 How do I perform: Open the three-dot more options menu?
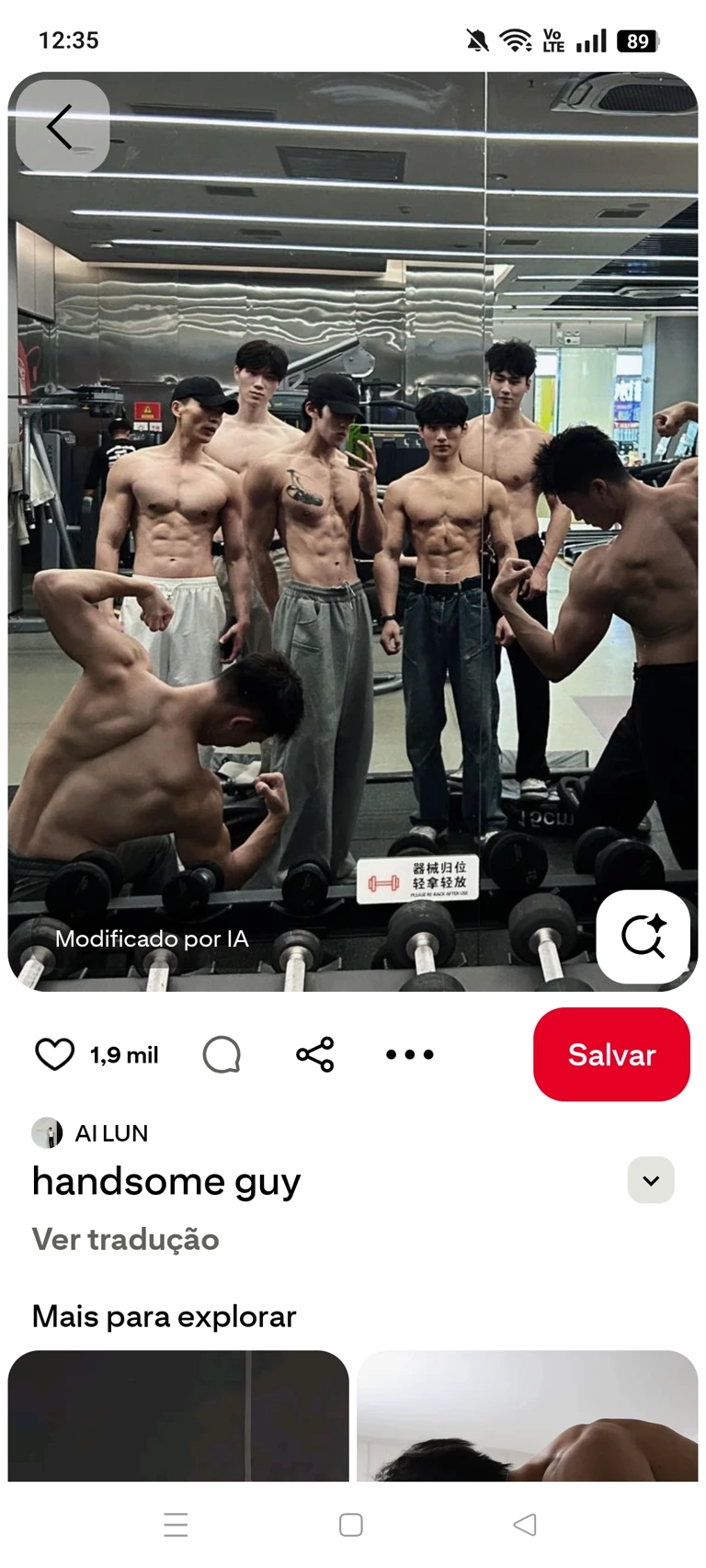coord(409,1054)
